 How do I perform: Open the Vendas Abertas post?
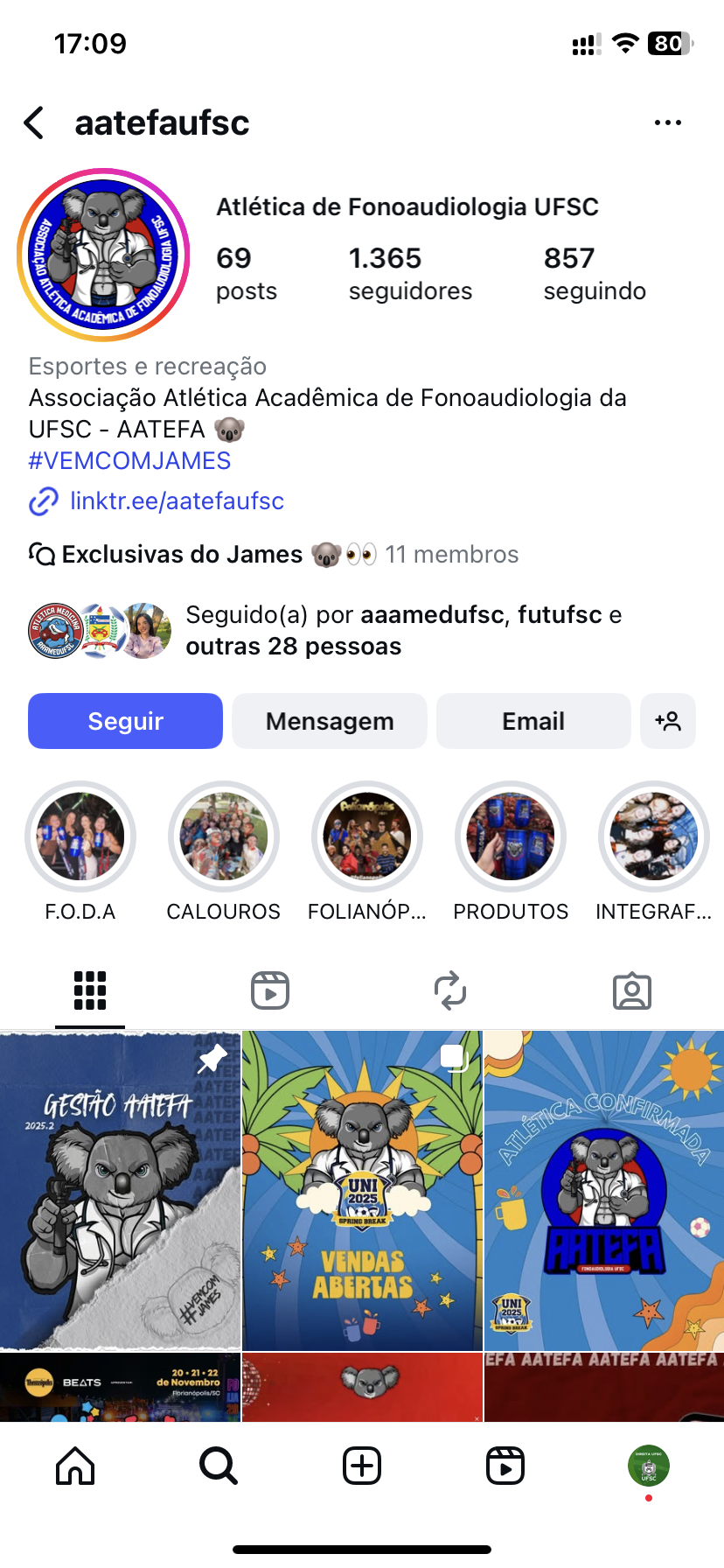pos(362,1190)
